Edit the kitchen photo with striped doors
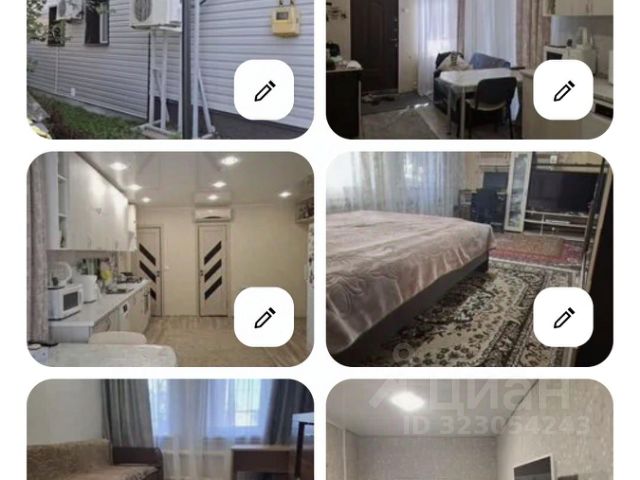 (x=264, y=318)
